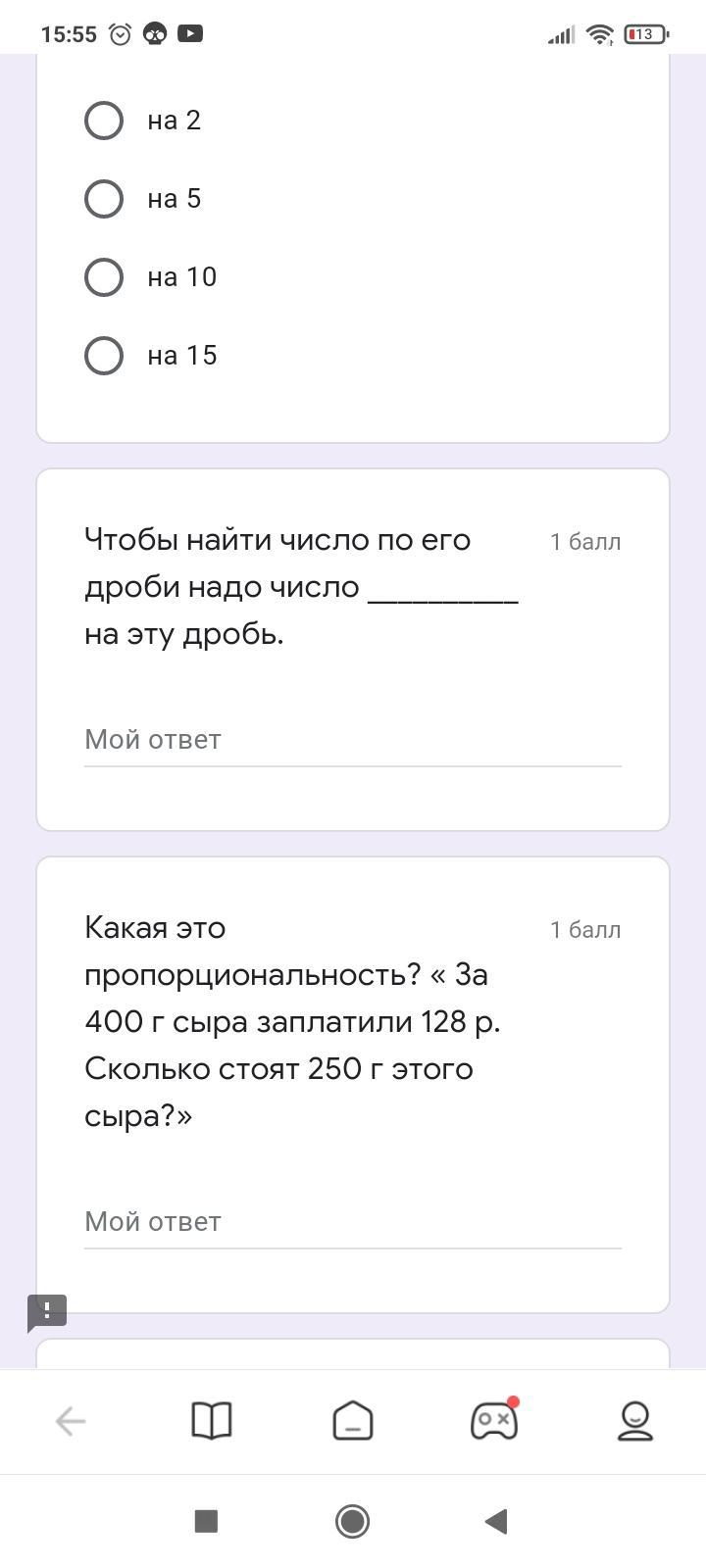Mark "на 15" as the answer
Image resolution: width=706 pixels, height=1568 pixels.
point(104,356)
